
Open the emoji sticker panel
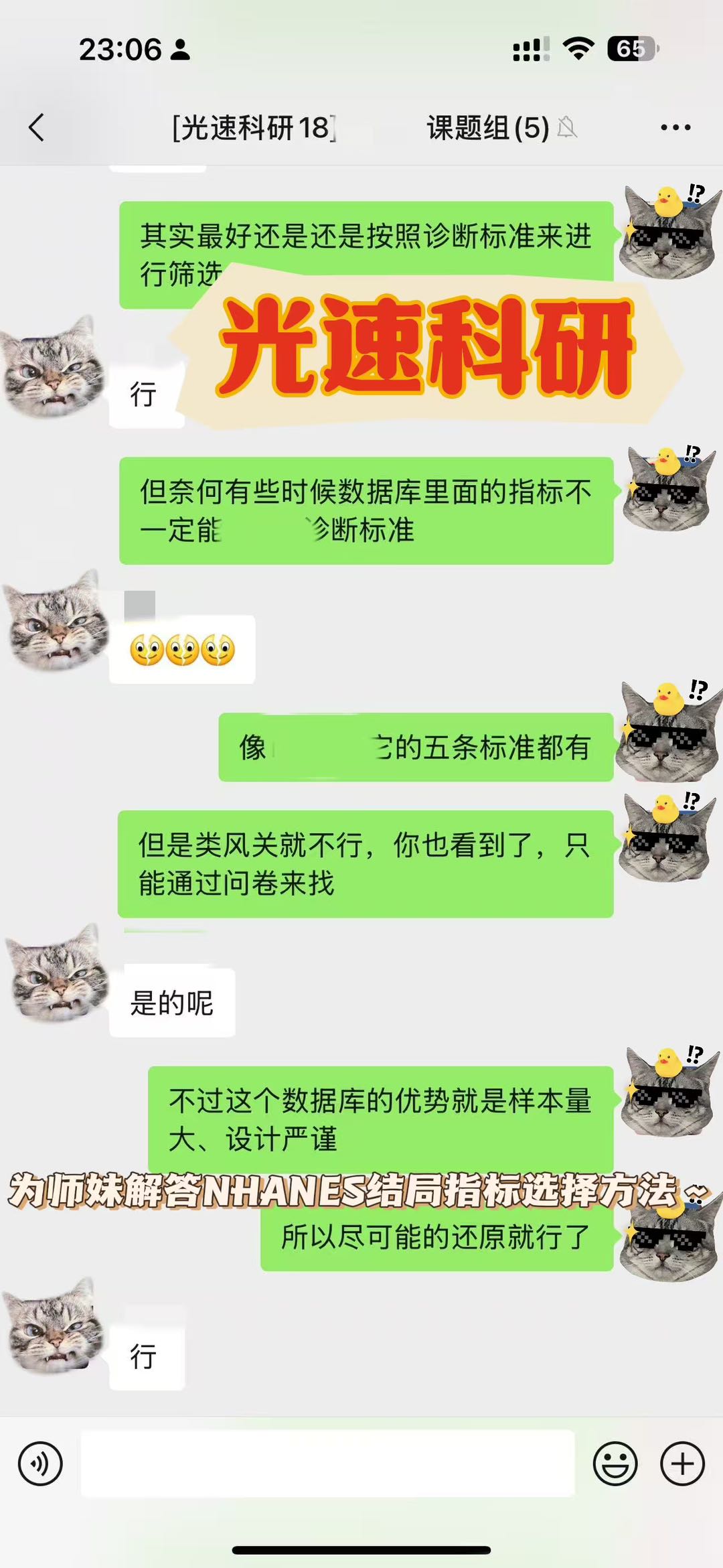(615, 1464)
